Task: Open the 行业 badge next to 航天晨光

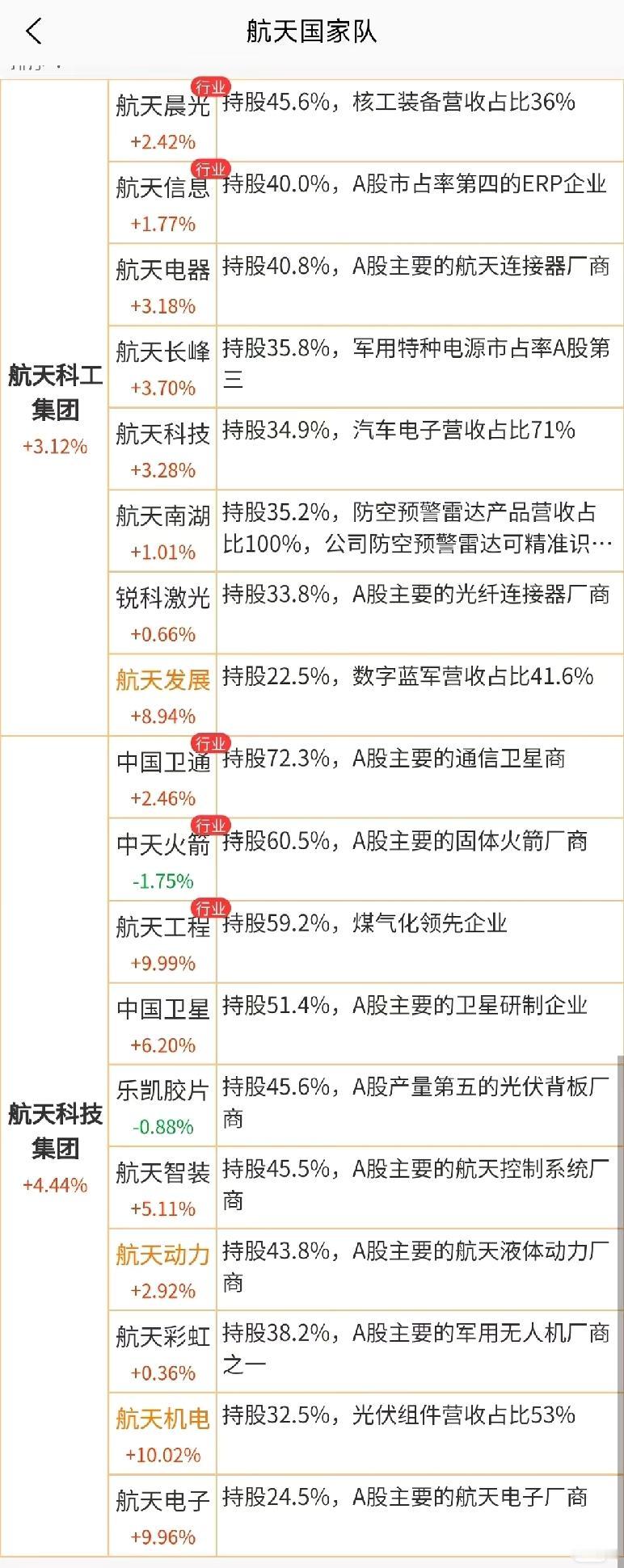Action: click(211, 86)
